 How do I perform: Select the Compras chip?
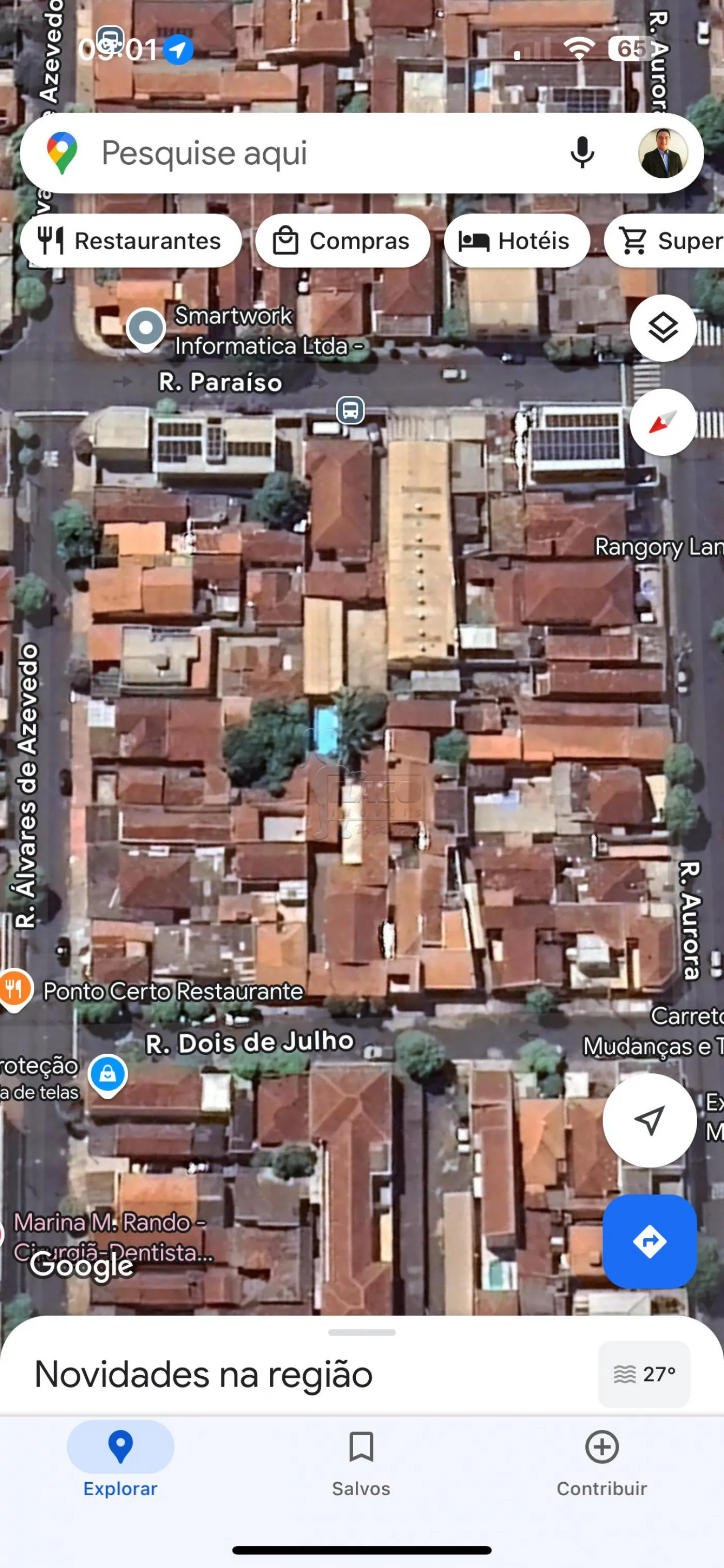[342, 241]
